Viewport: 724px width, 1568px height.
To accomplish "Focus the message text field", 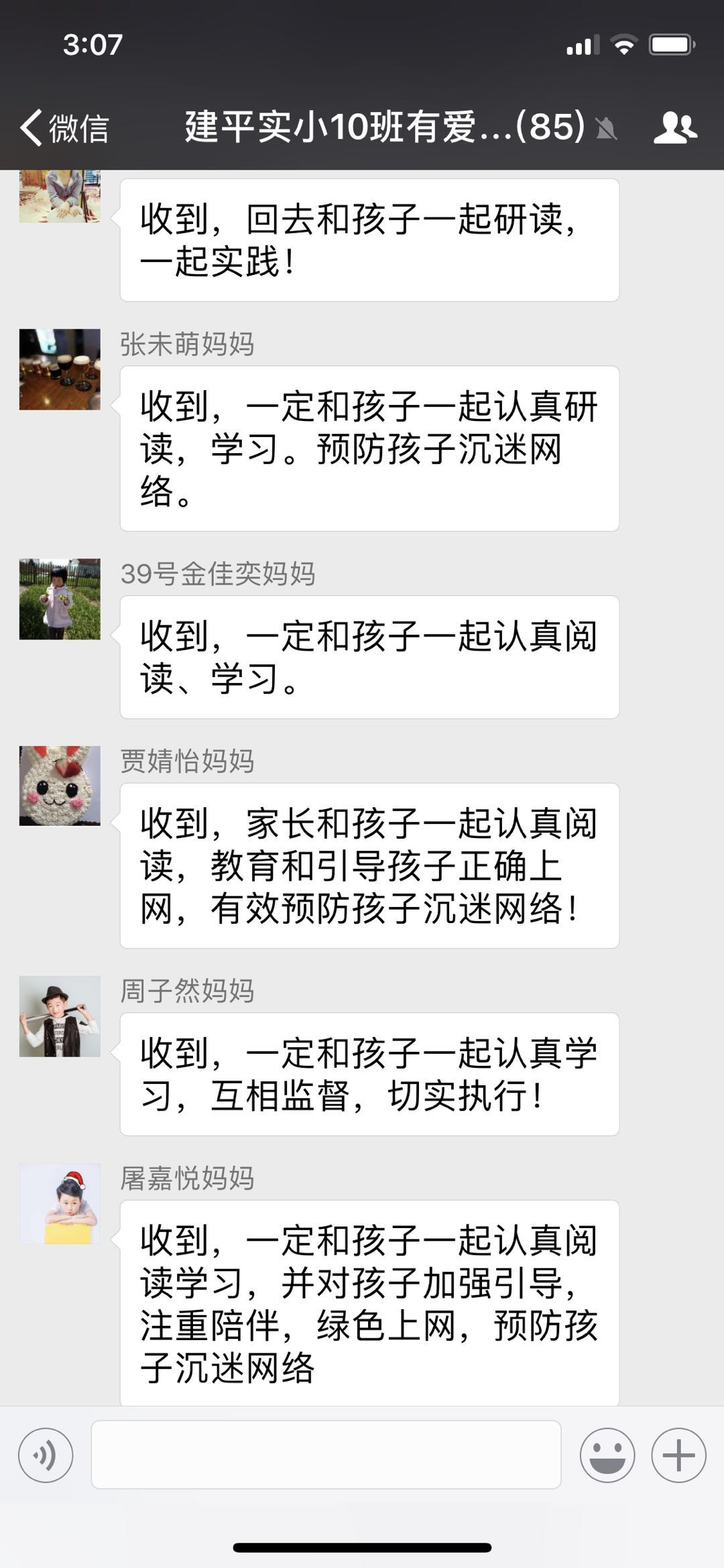I will [326, 1455].
